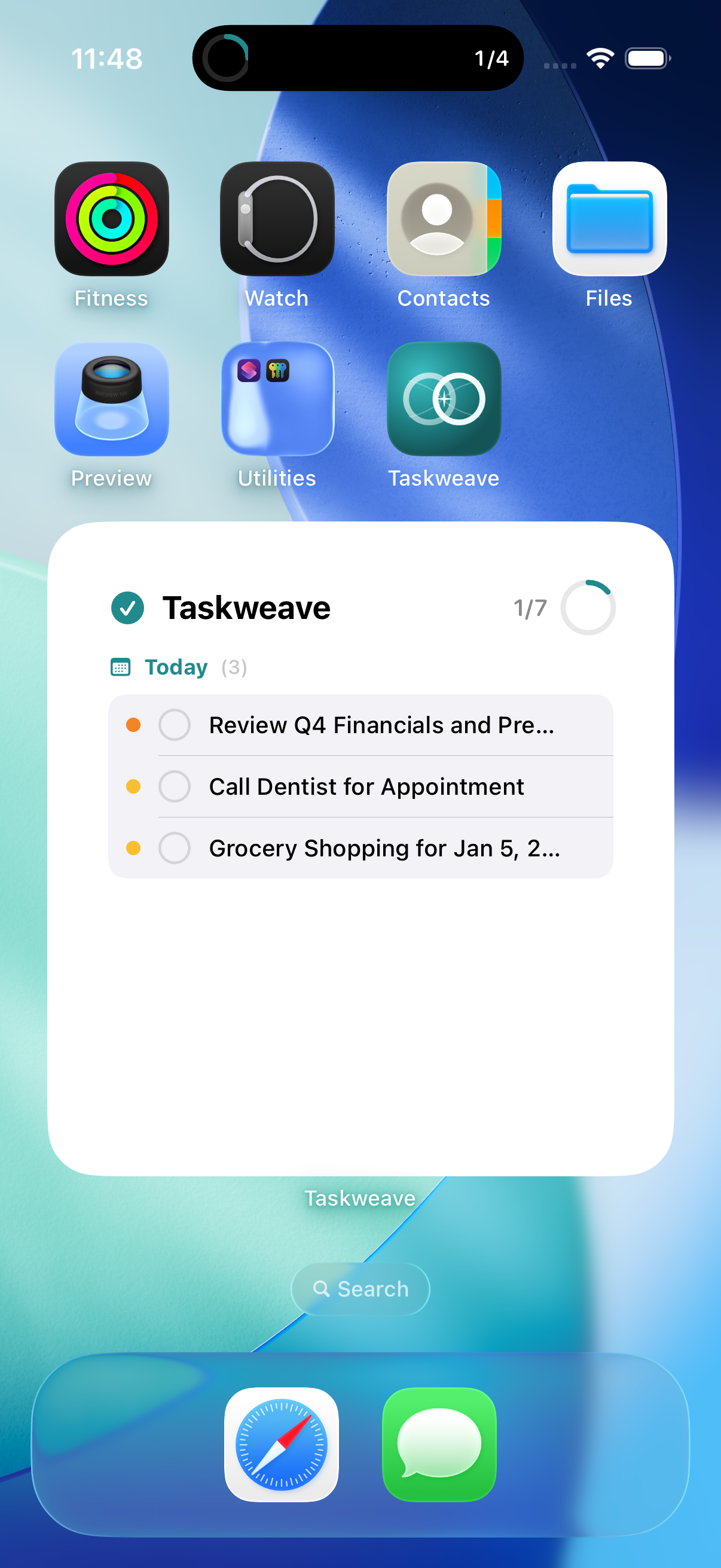Viewport: 721px width, 1568px height.
Task: Open Contacts
Action: coord(444,218)
